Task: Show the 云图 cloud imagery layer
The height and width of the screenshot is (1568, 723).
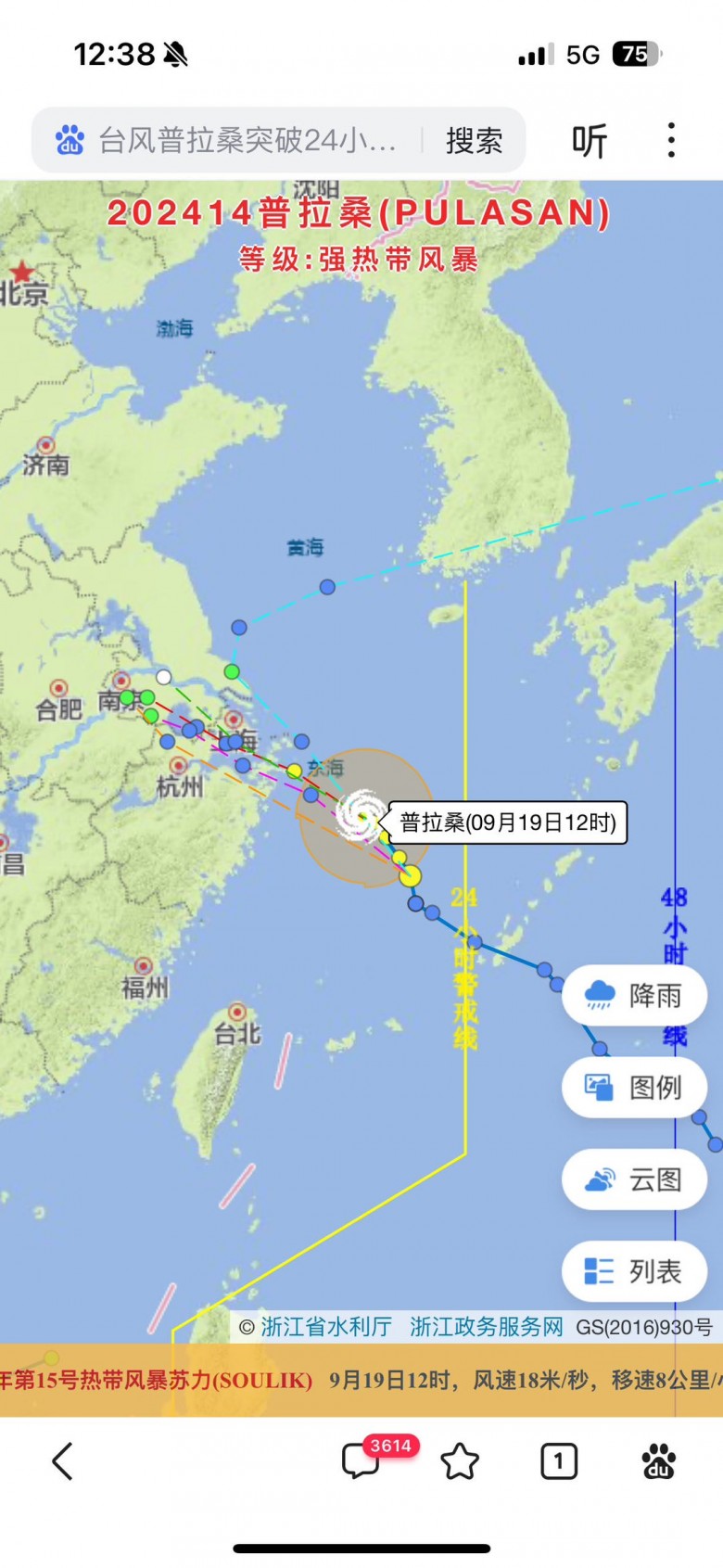Action: [635, 1179]
